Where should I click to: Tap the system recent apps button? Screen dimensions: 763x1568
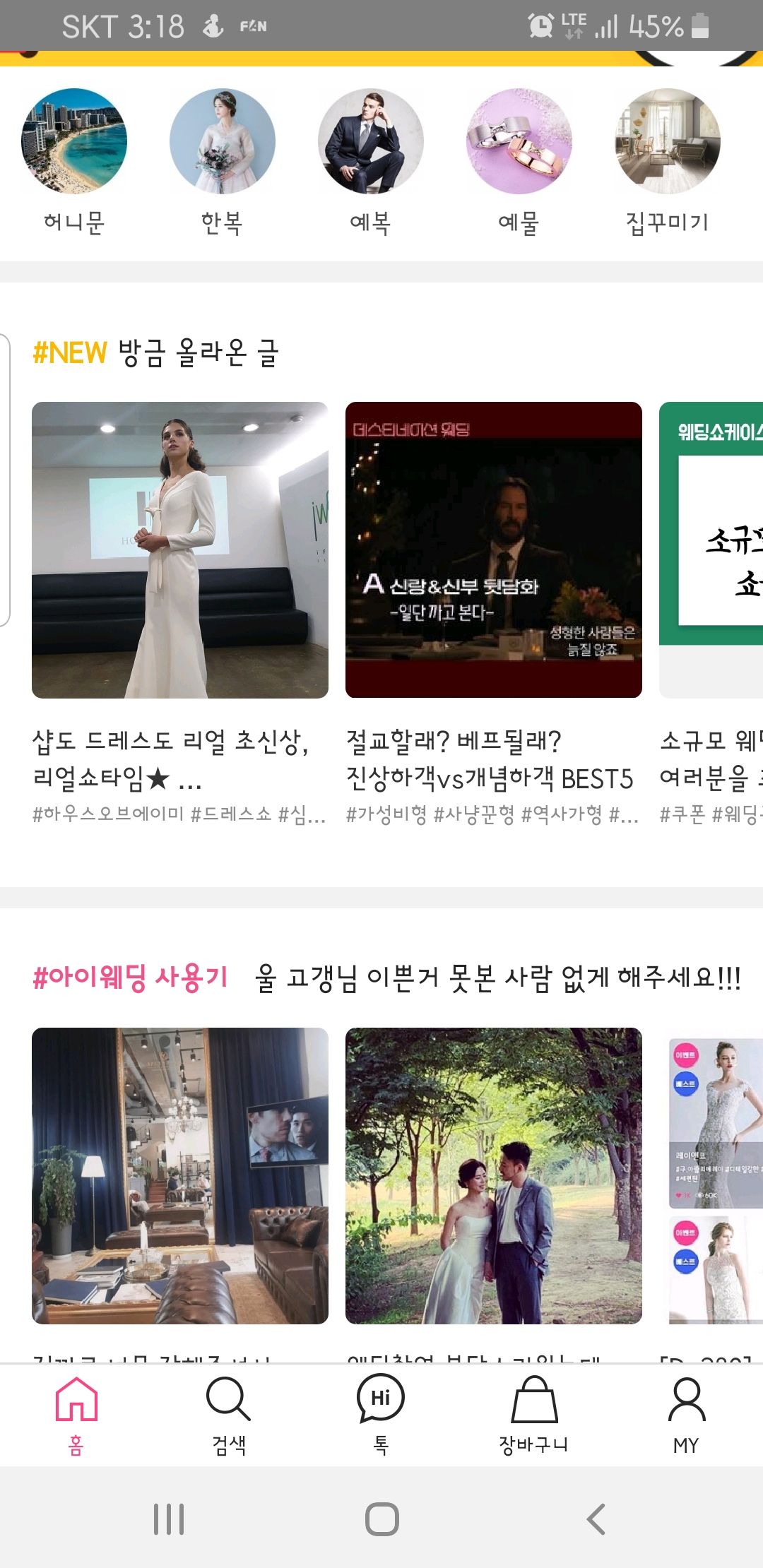pyautogui.click(x=169, y=1519)
